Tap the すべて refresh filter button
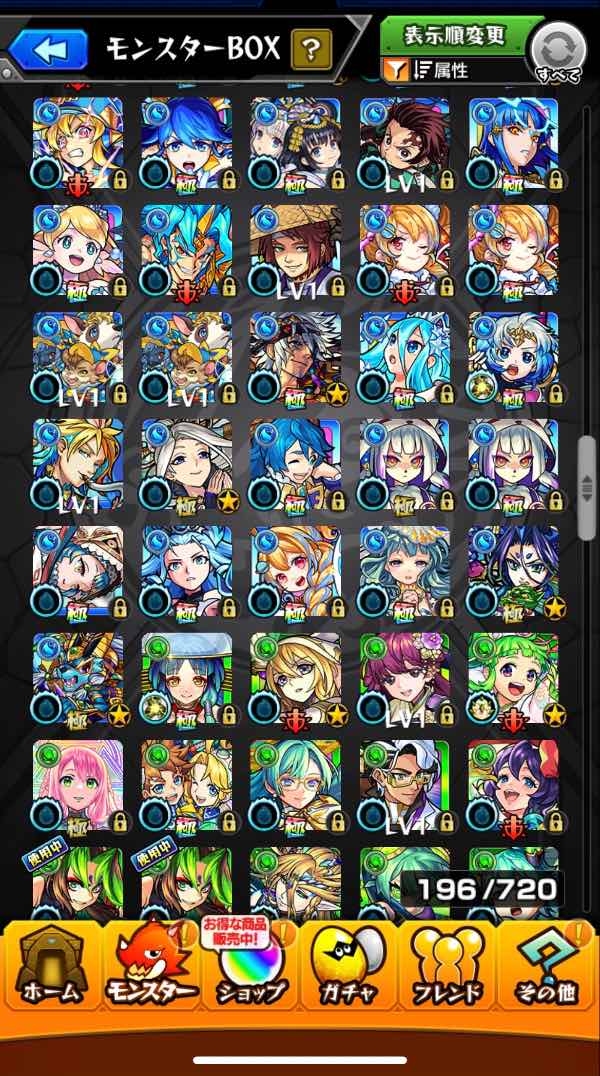 pyautogui.click(x=557, y=52)
